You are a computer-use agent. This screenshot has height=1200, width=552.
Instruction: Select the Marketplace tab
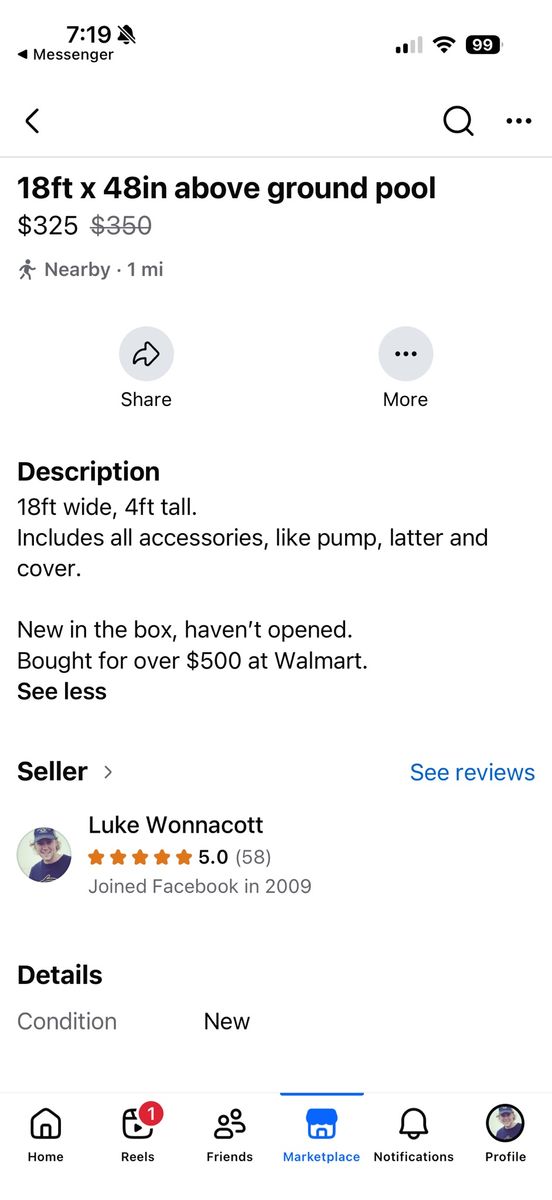(321, 1135)
